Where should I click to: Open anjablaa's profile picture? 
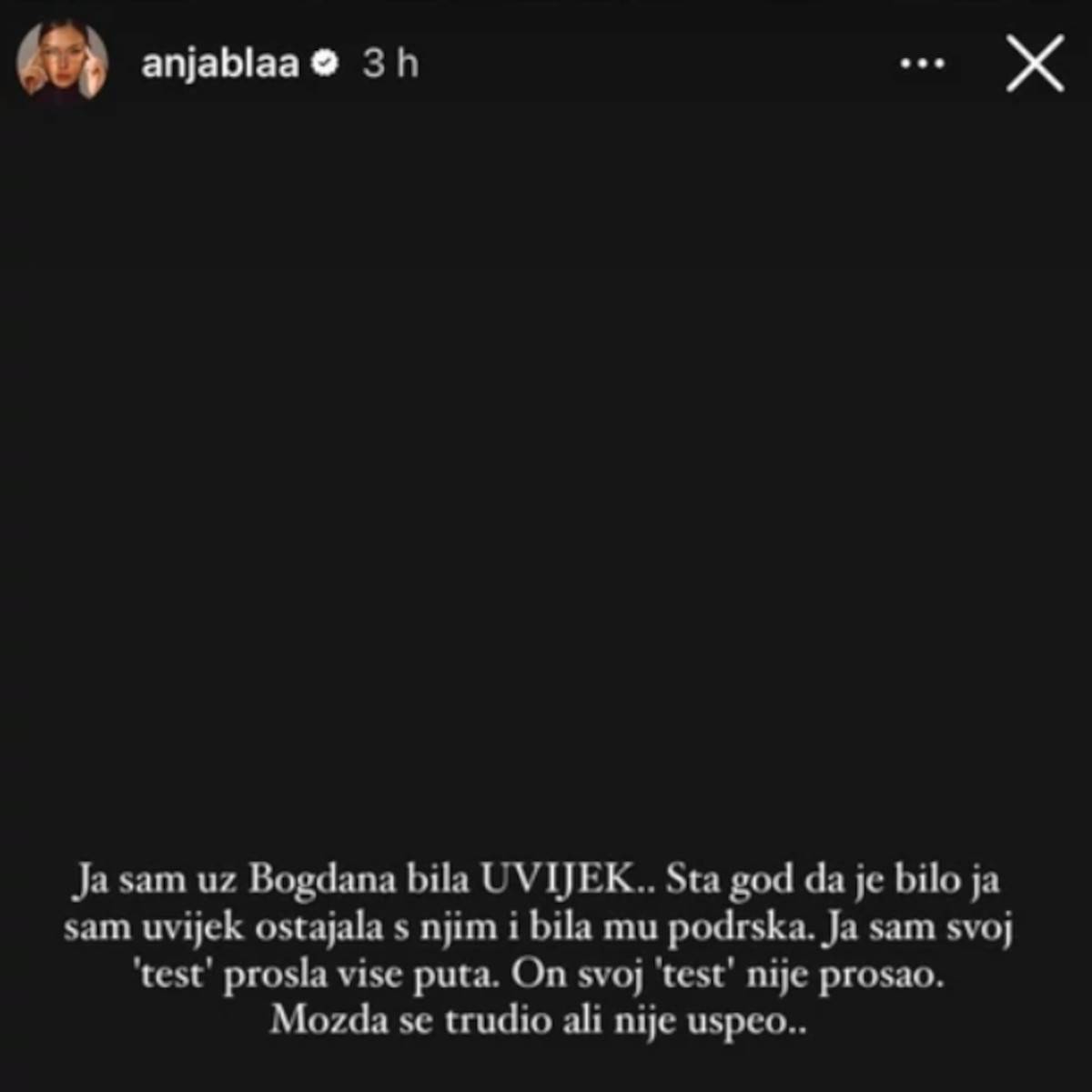[x=63, y=63]
